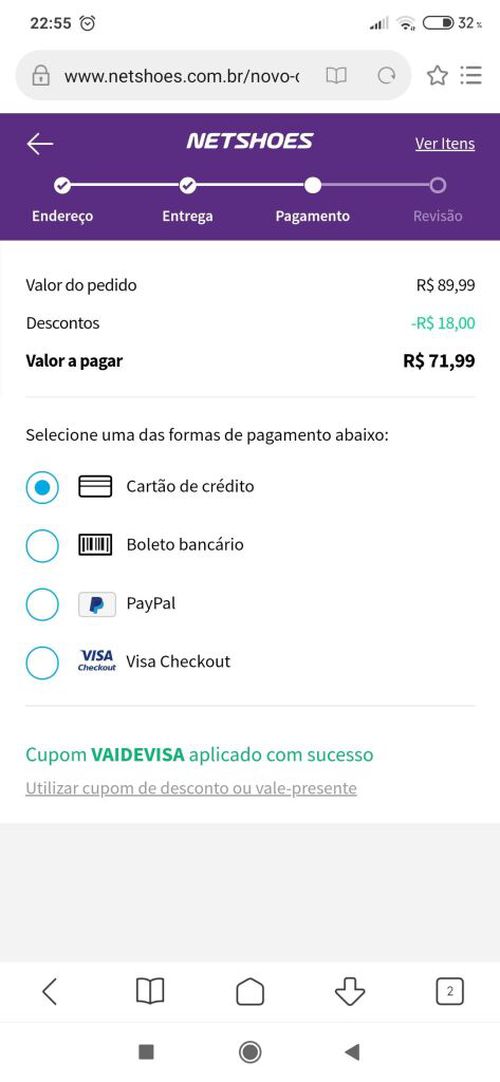Open downloads from the bottom toolbar
Image resolution: width=500 pixels, height=1082 pixels.
click(x=350, y=992)
